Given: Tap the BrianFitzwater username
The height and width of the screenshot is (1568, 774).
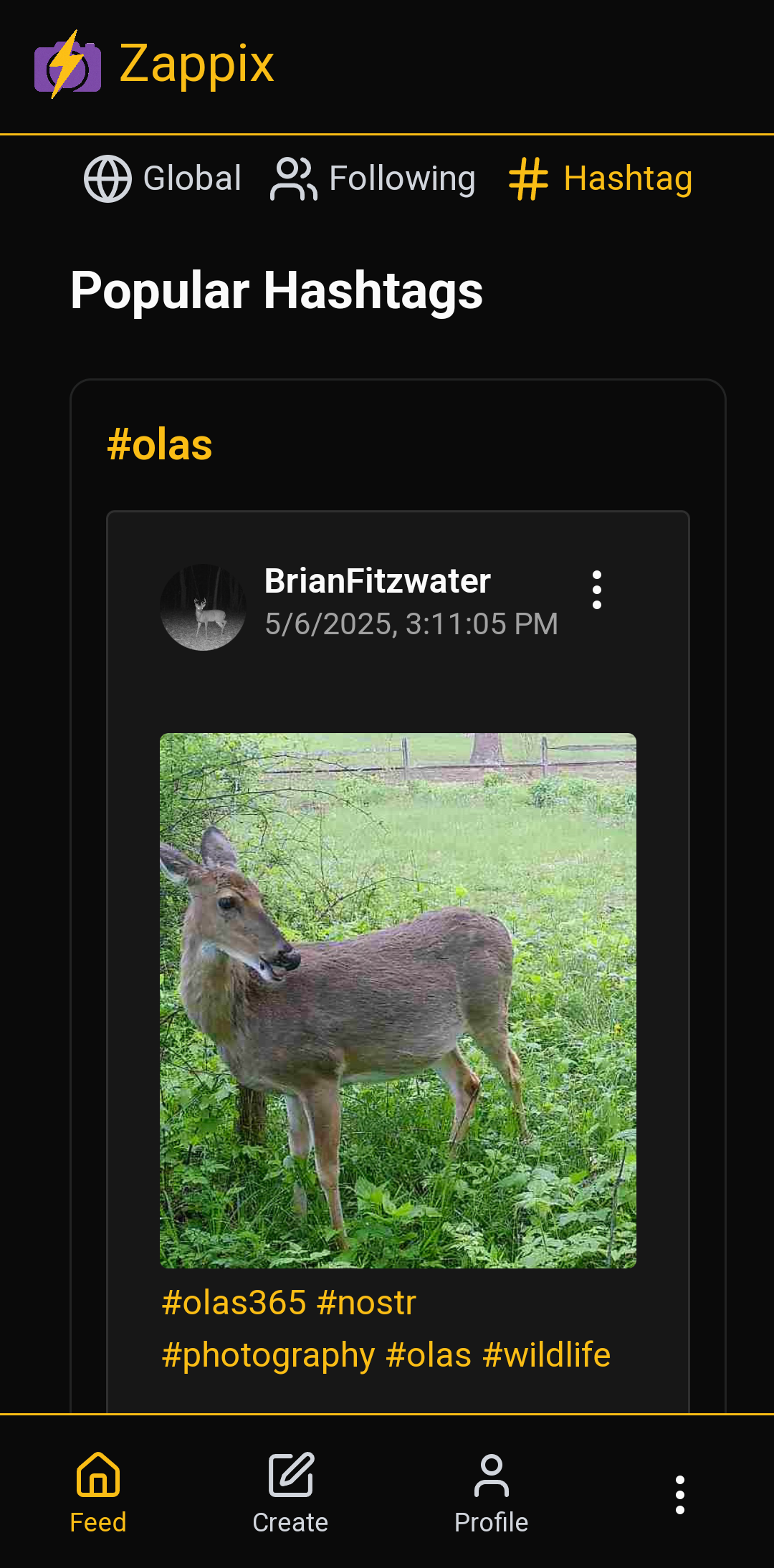Looking at the screenshot, I should coord(377,580).
